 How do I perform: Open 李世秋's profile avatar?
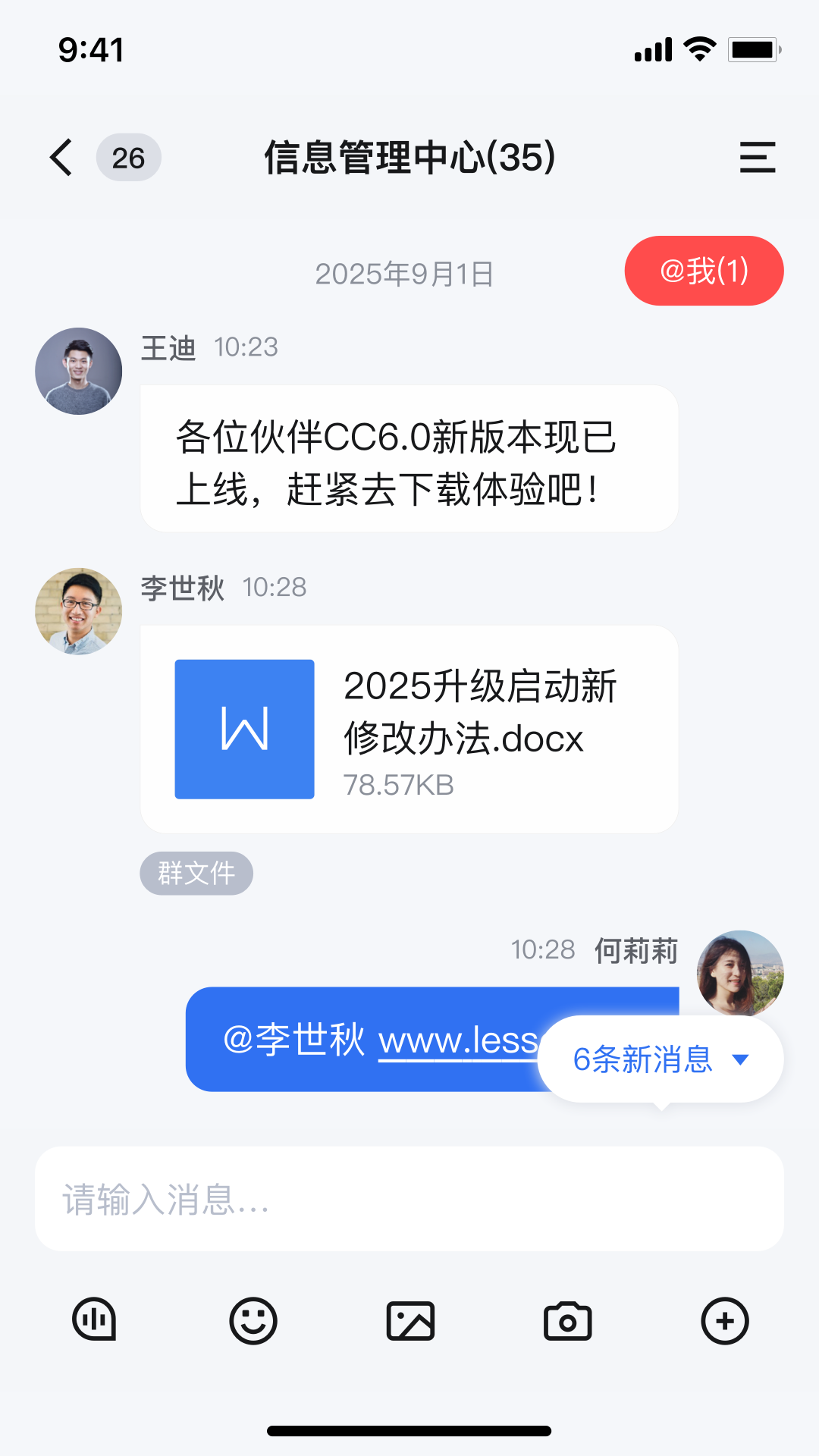tap(79, 611)
